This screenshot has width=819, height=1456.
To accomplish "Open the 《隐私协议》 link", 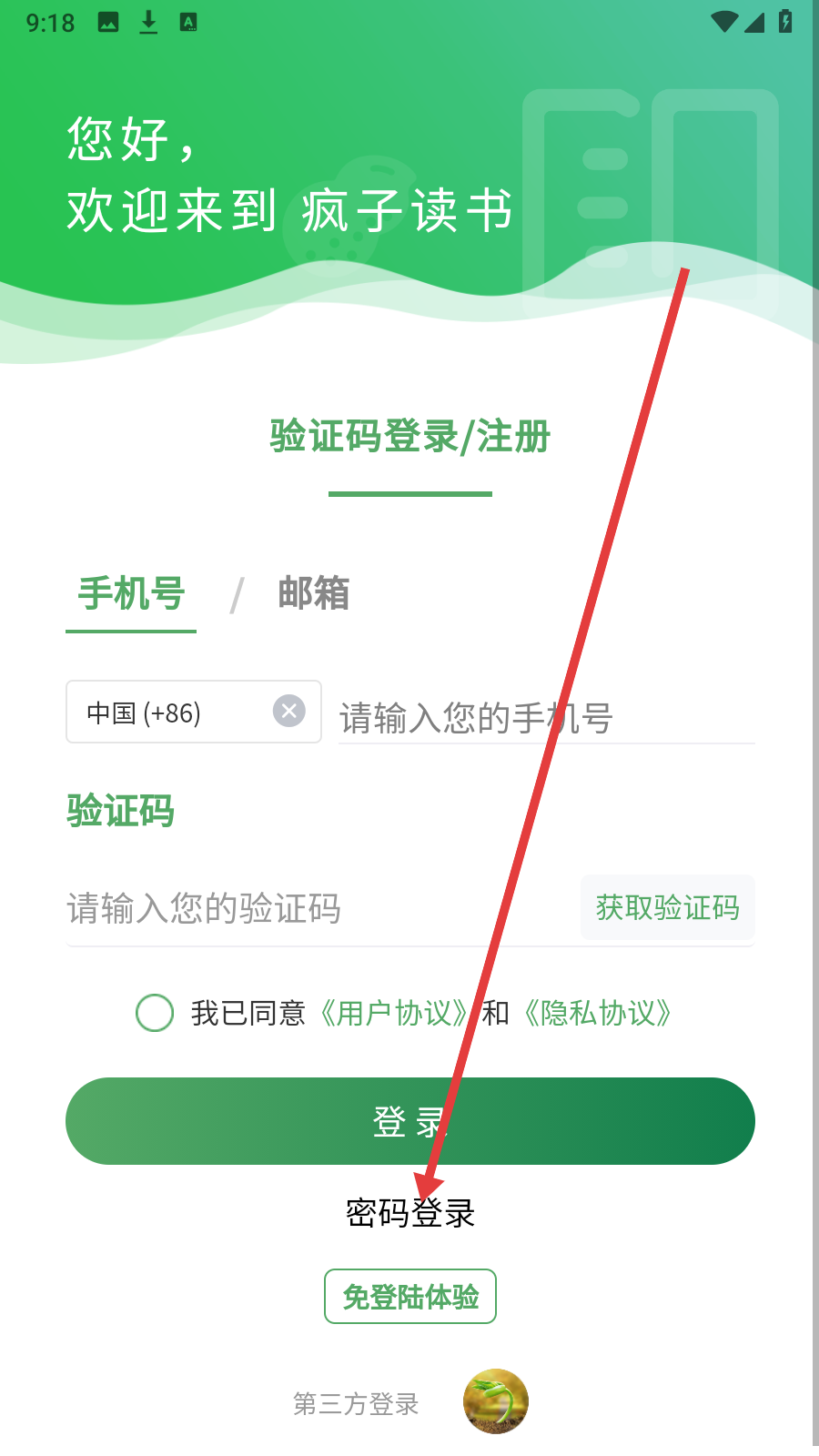I will (598, 1013).
